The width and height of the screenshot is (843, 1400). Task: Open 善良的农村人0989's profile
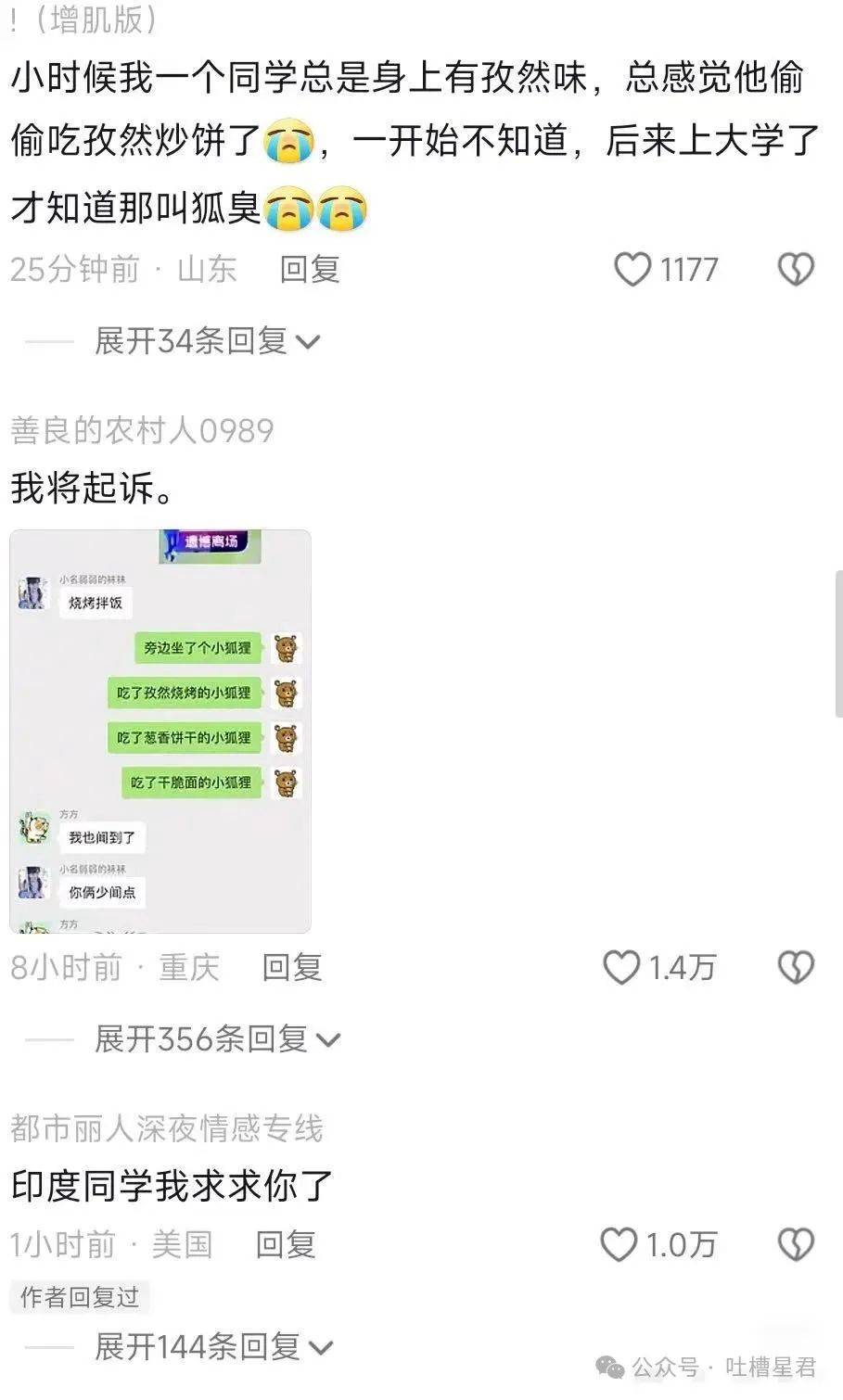click(142, 431)
